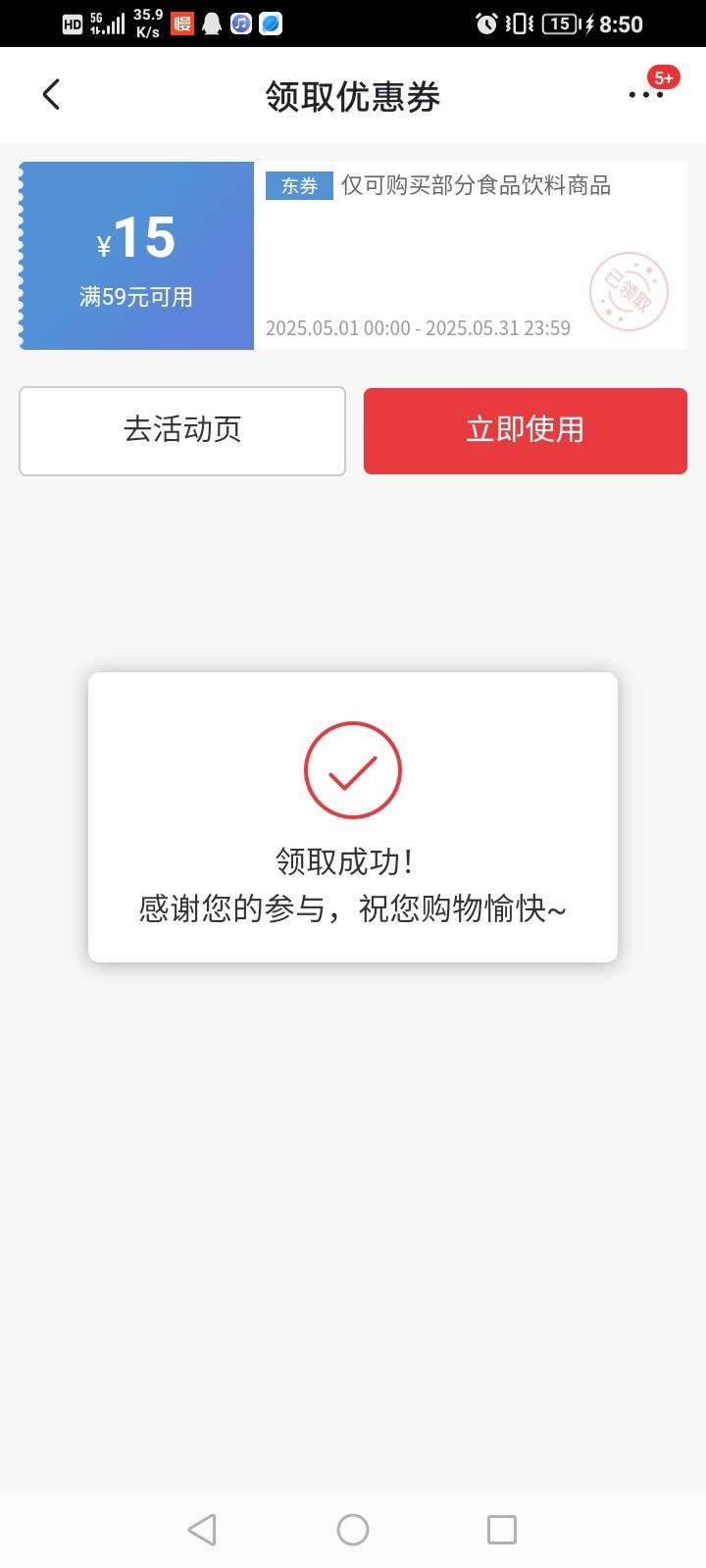Tap 去活动页 button

tap(182, 430)
